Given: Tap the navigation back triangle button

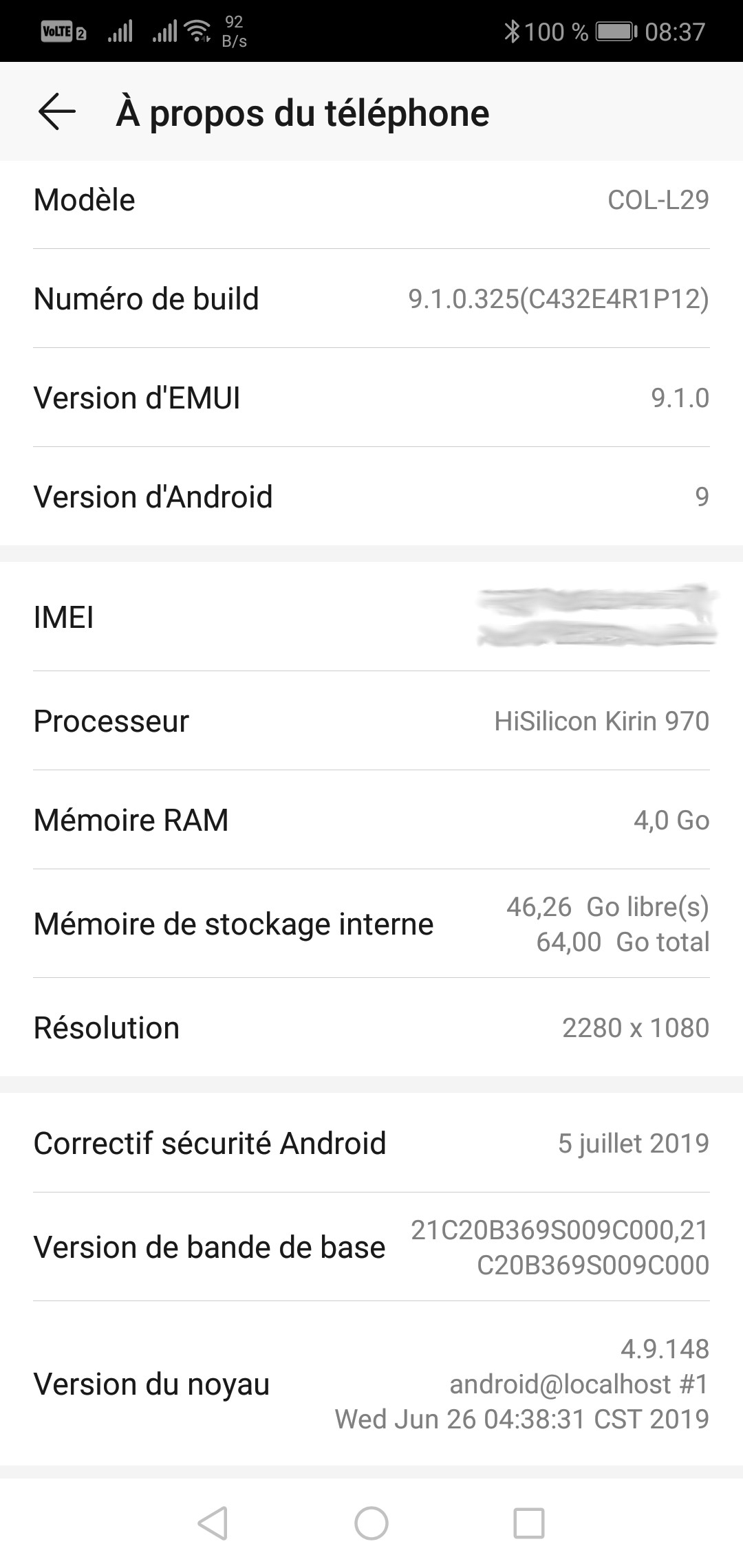Looking at the screenshot, I should (x=213, y=1521).
